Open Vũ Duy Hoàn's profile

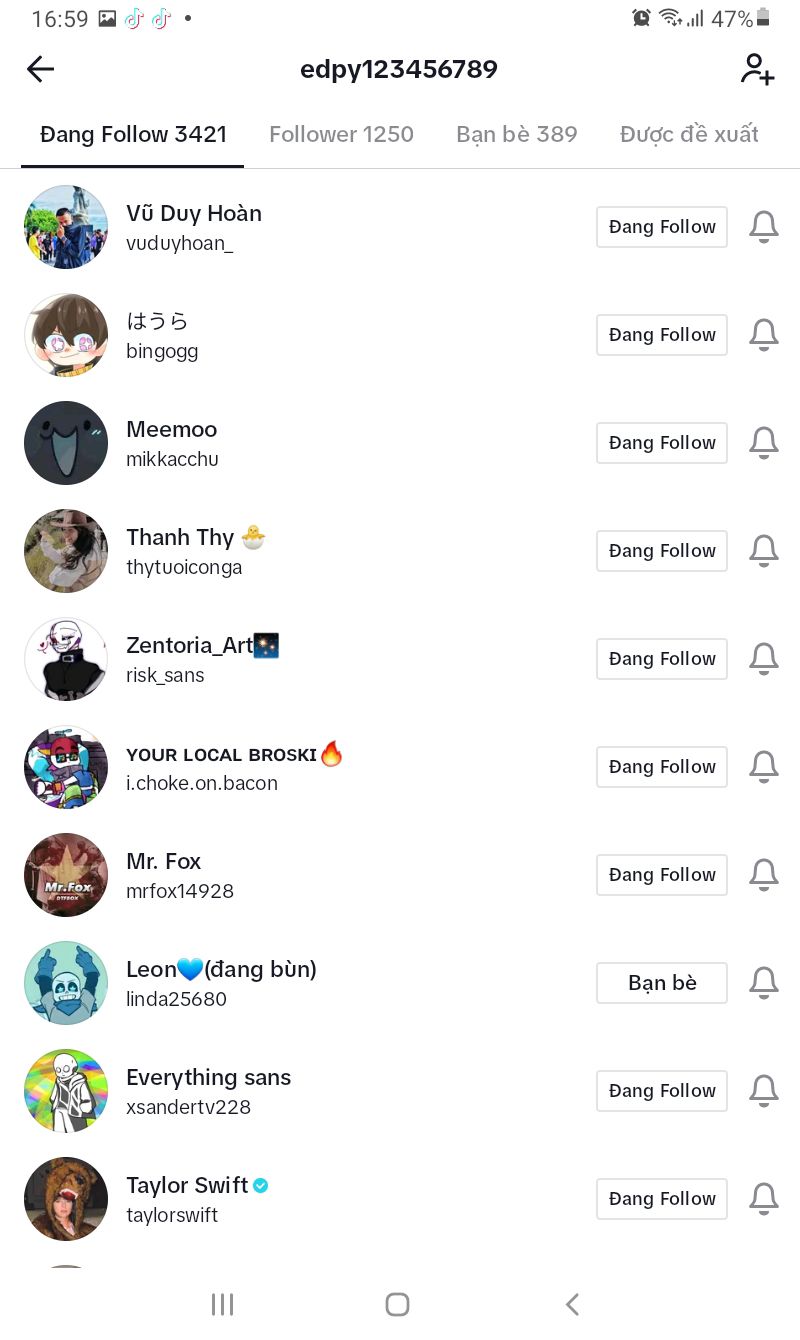click(300, 227)
